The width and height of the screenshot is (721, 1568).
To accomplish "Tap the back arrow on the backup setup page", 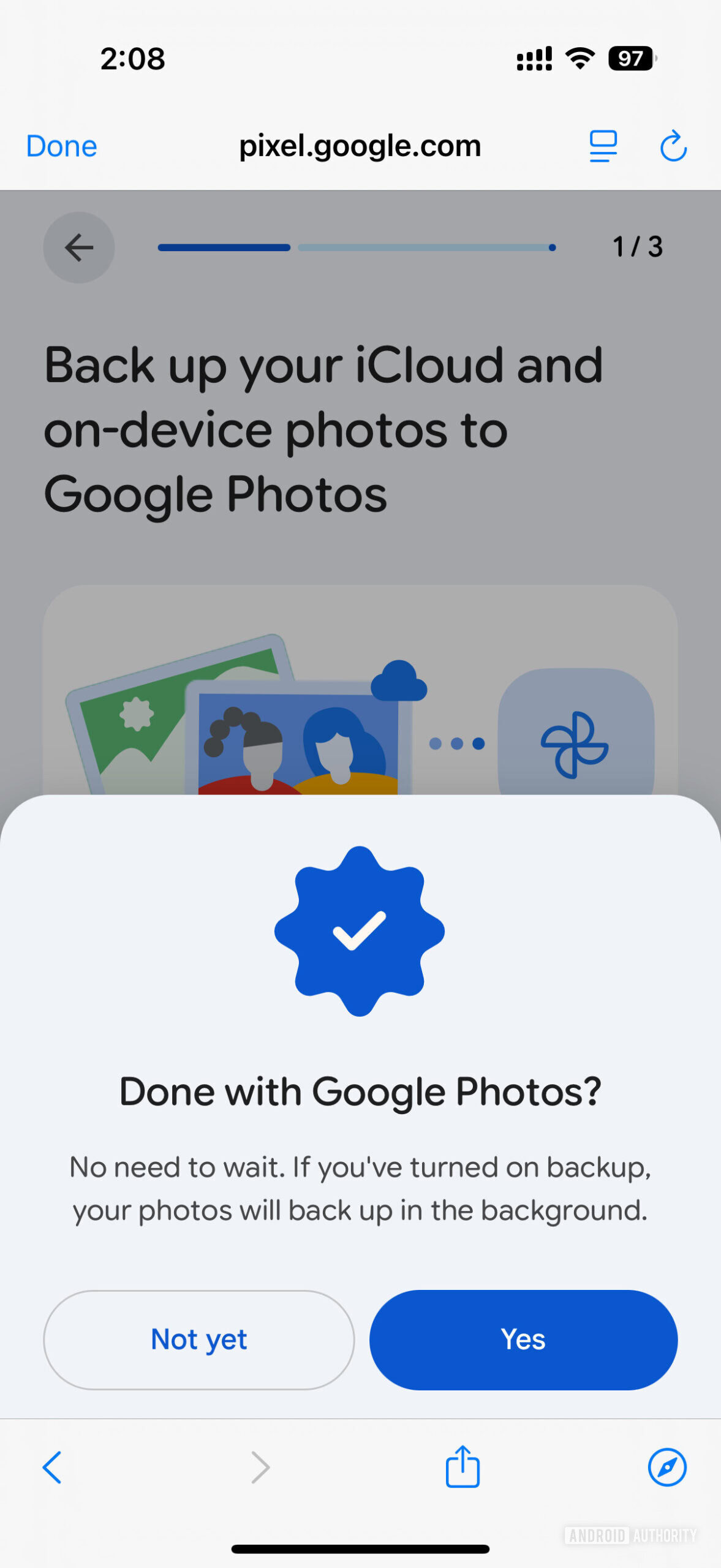I will click(78, 247).
